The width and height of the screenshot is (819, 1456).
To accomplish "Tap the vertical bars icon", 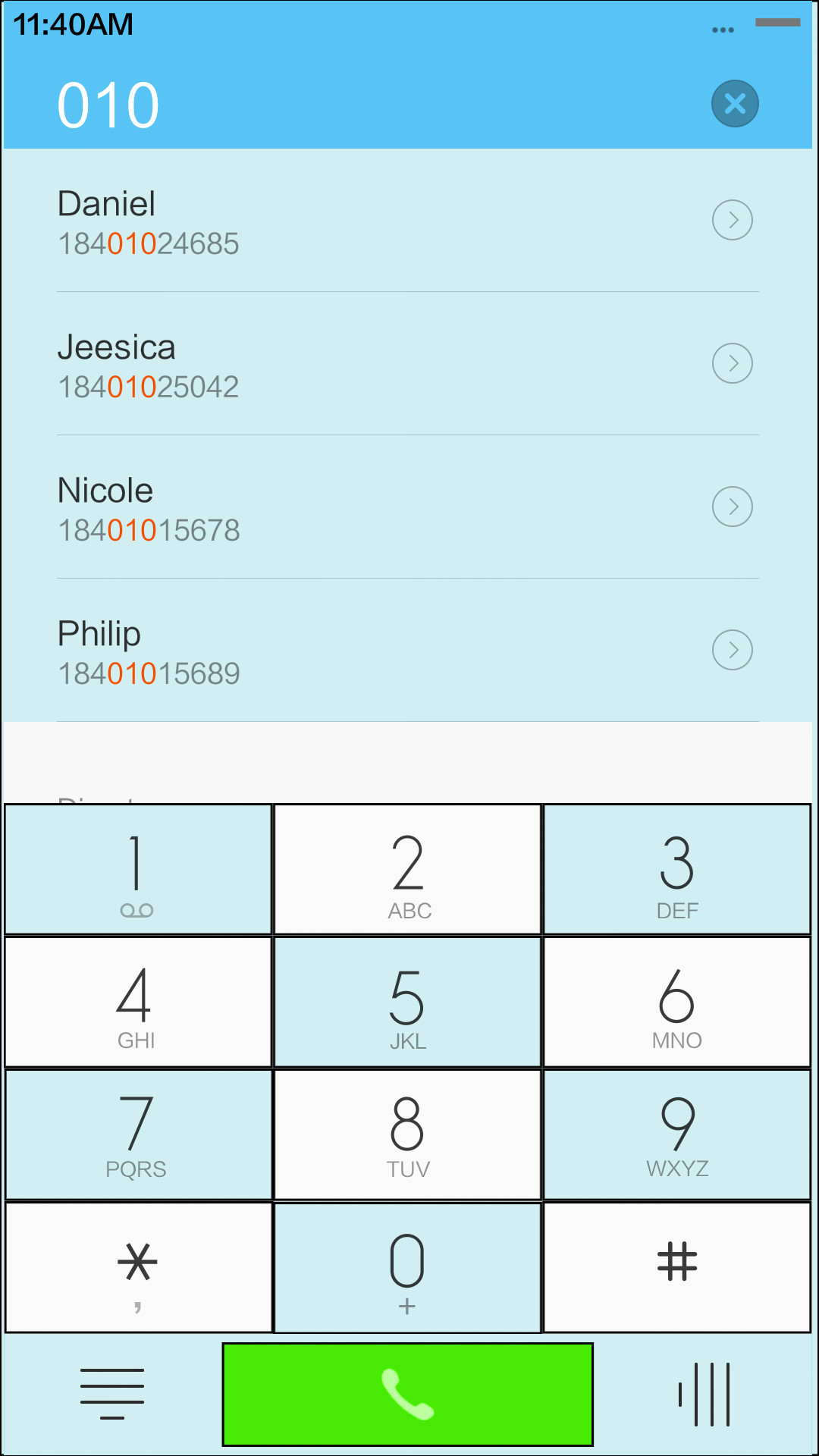I will coord(704,1394).
